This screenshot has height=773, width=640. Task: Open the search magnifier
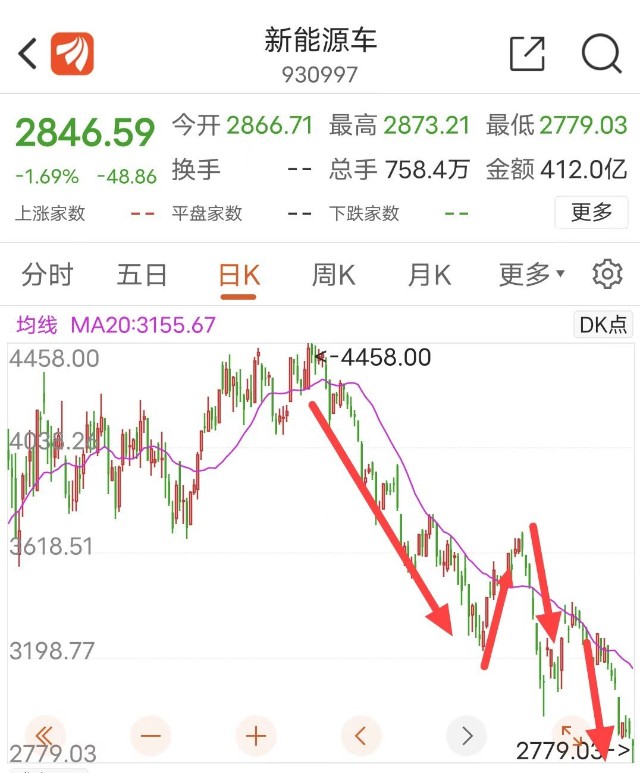(x=601, y=54)
